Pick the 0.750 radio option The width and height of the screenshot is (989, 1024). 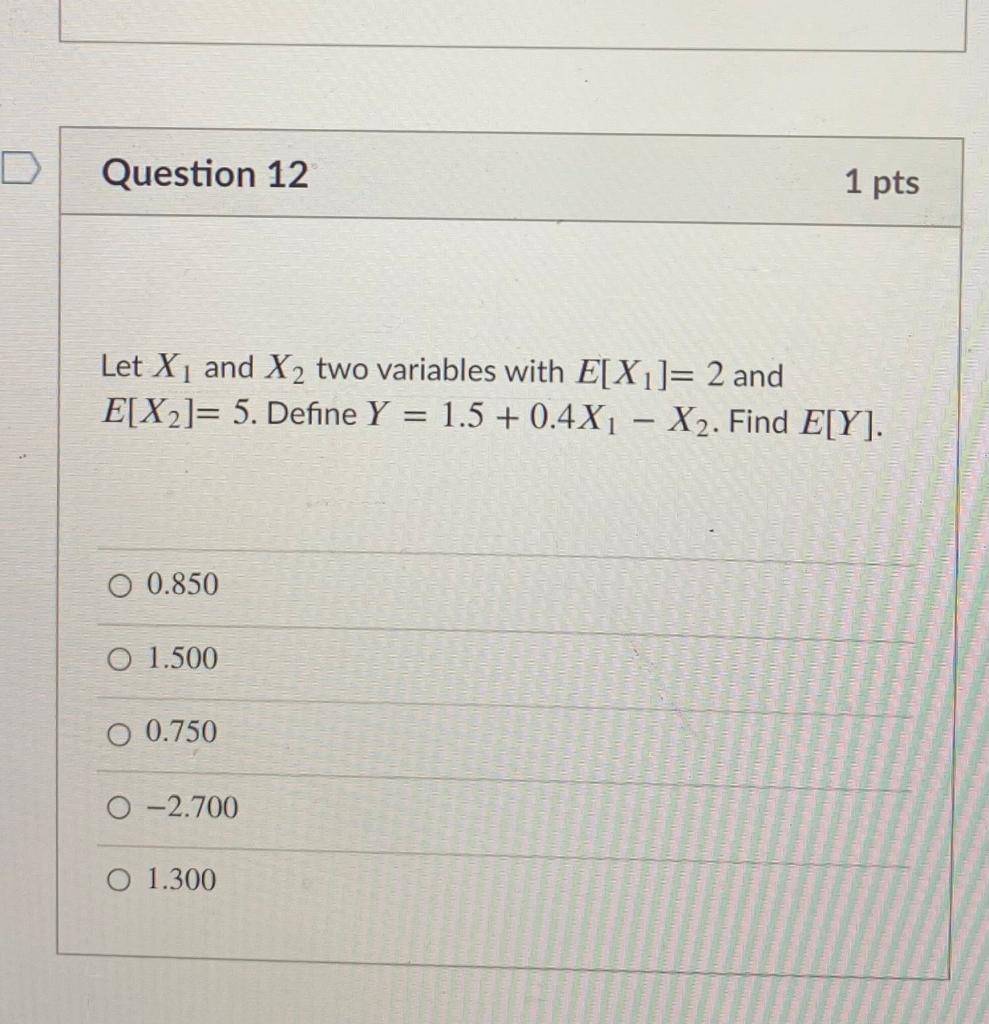click(119, 733)
